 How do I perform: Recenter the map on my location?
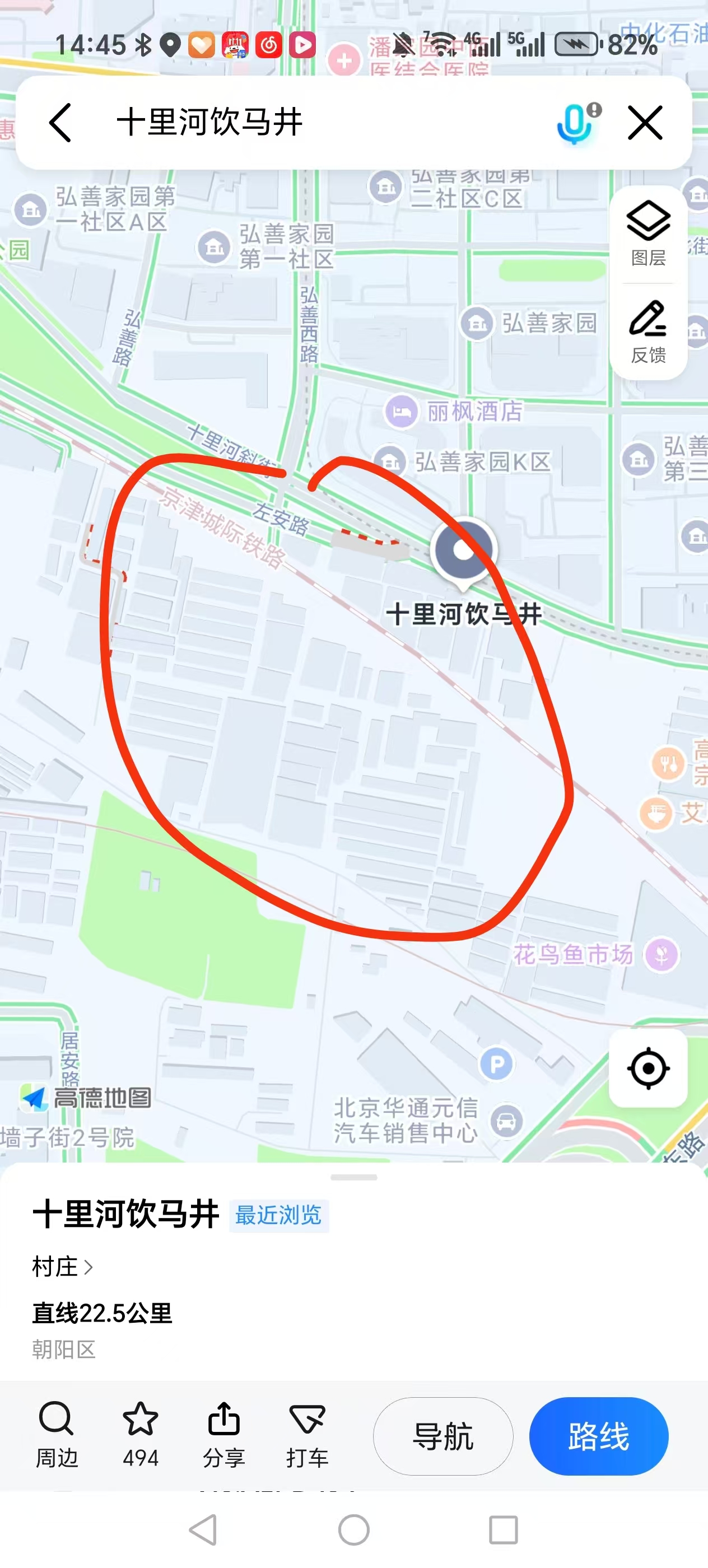click(648, 1068)
